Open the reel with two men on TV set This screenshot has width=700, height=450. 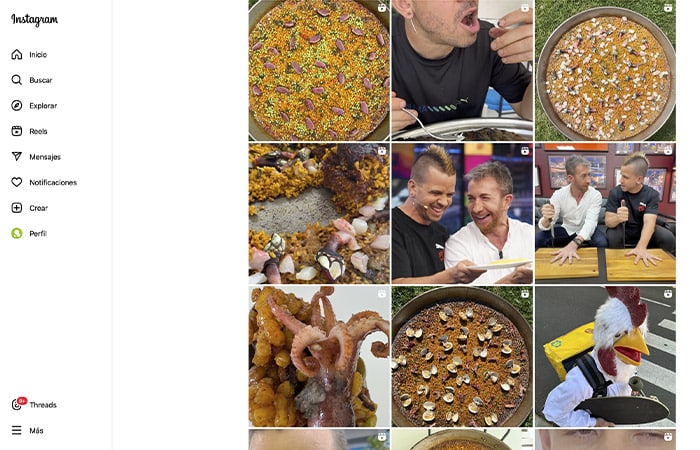pyautogui.click(x=462, y=213)
